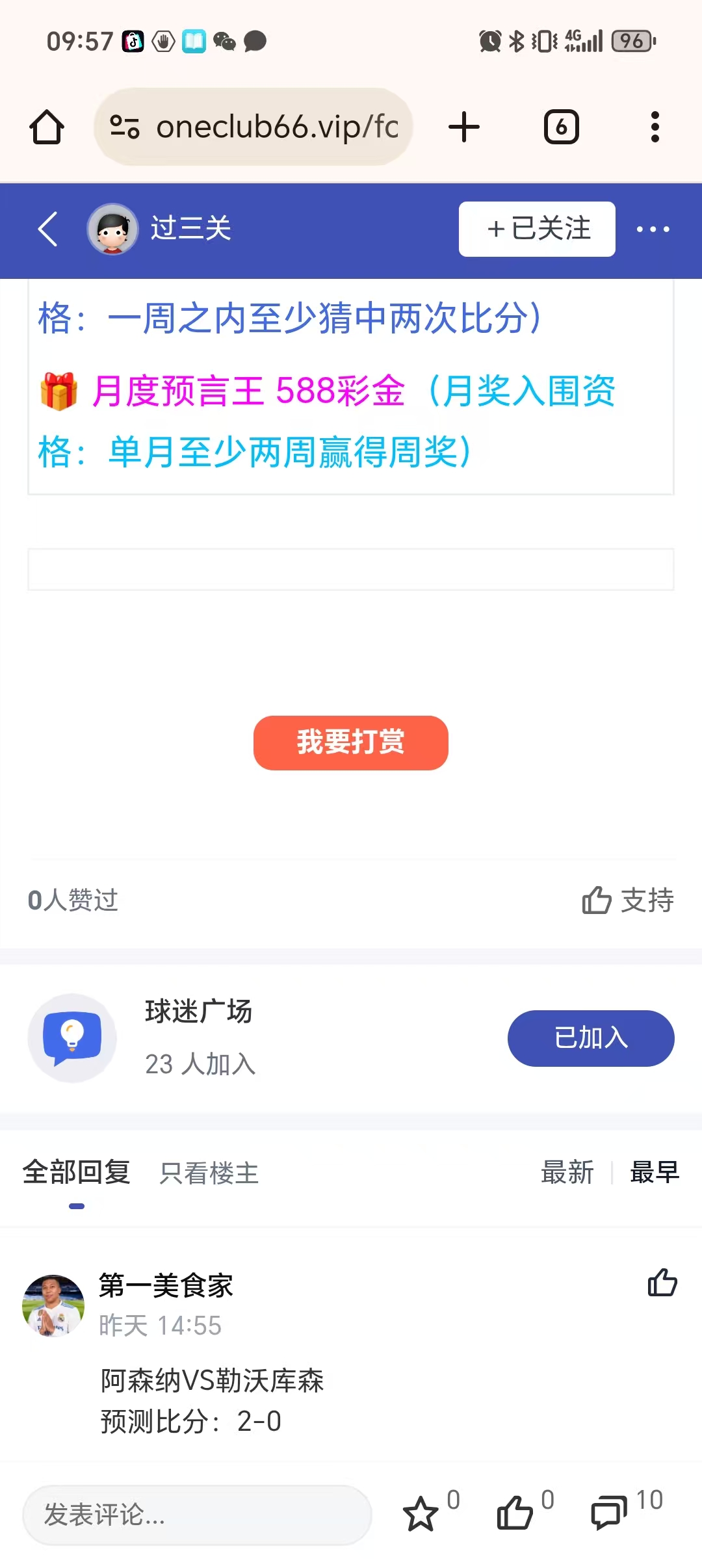Like 第一美食家's comment
Viewport: 702px width, 1568px height.
click(x=662, y=1283)
